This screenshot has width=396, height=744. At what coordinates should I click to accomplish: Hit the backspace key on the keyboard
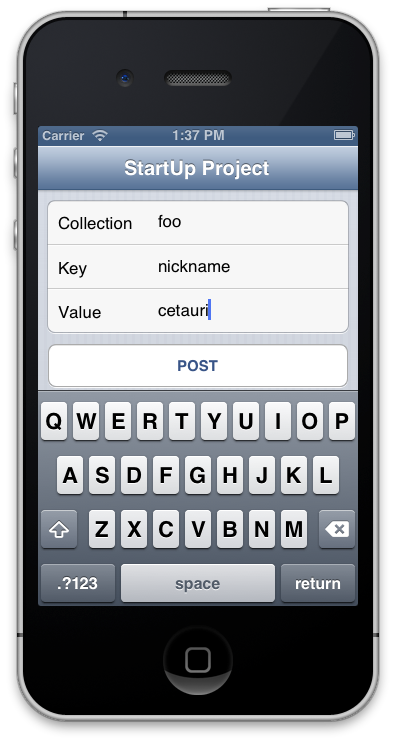(x=337, y=529)
